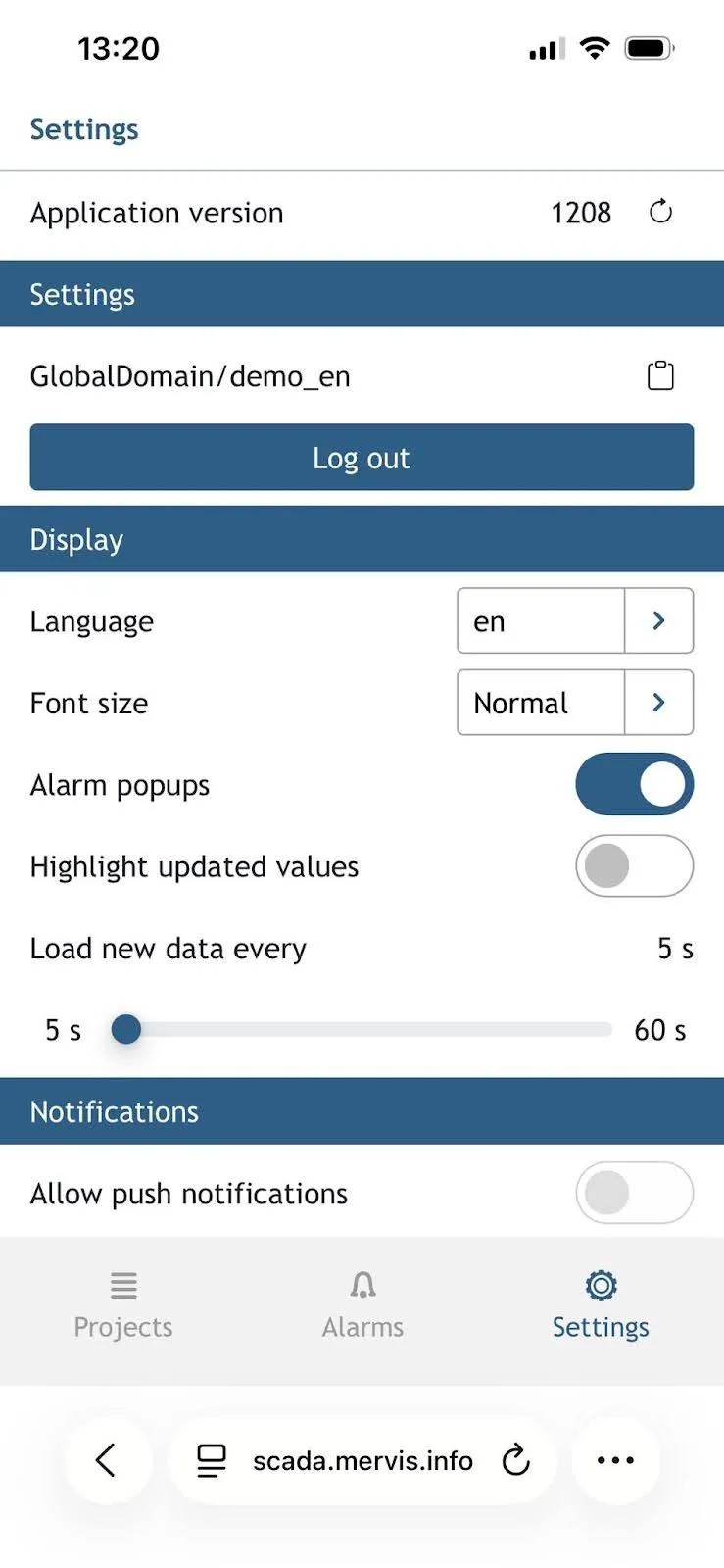Disable the Alarm popups switch

(634, 784)
